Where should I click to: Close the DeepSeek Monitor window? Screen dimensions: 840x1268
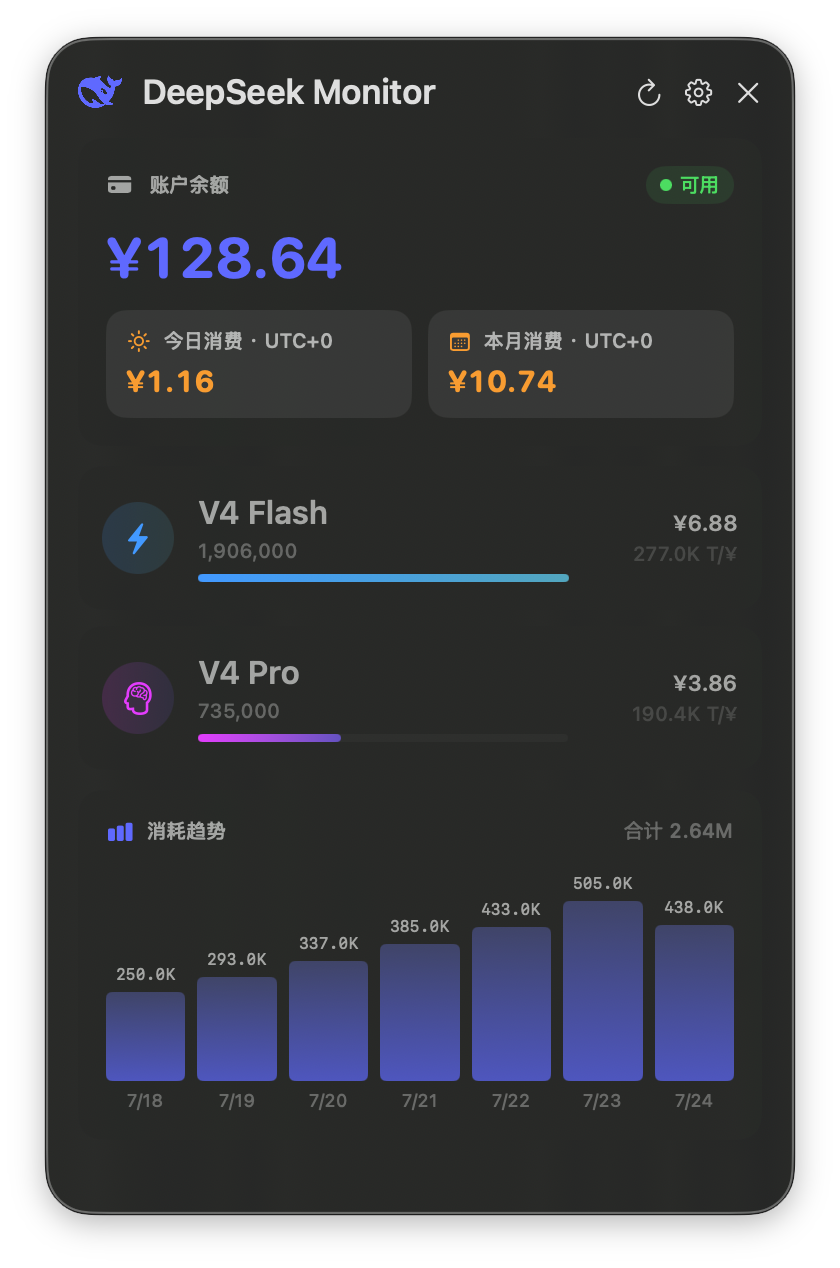(x=748, y=93)
